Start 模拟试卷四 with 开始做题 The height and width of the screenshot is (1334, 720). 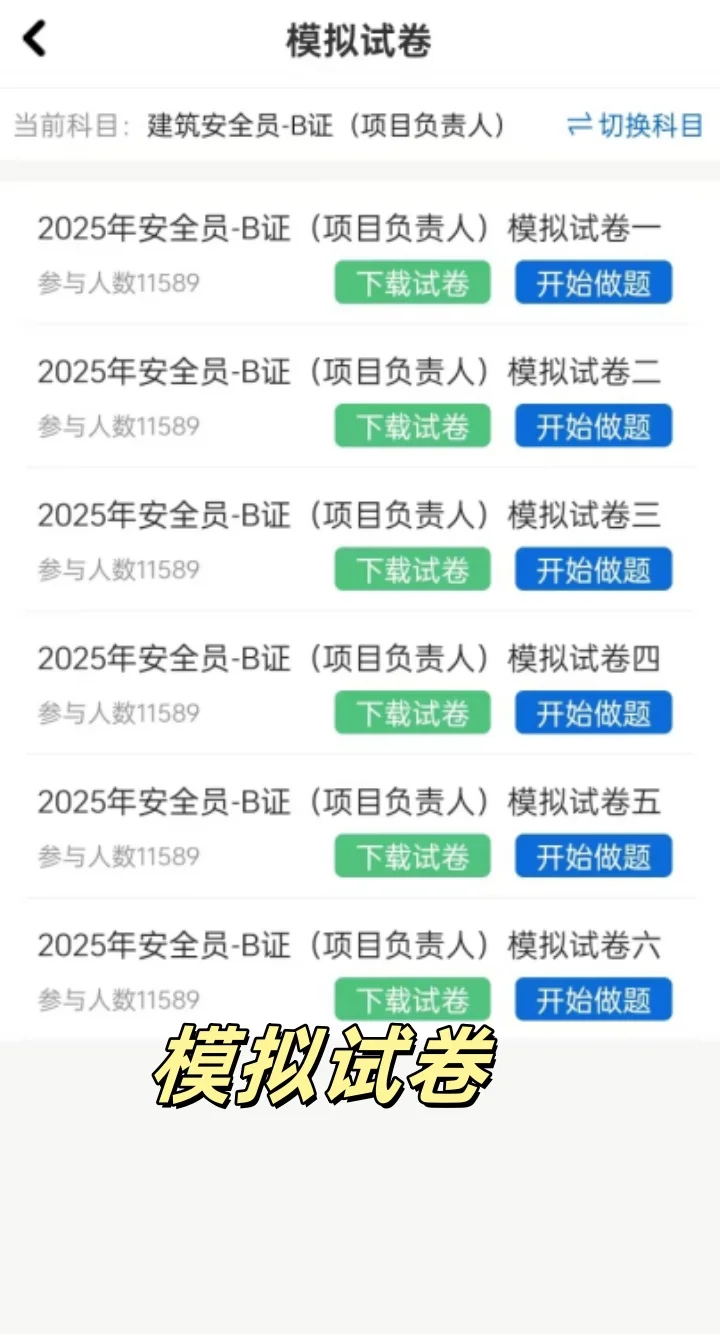[x=593, y=713]
